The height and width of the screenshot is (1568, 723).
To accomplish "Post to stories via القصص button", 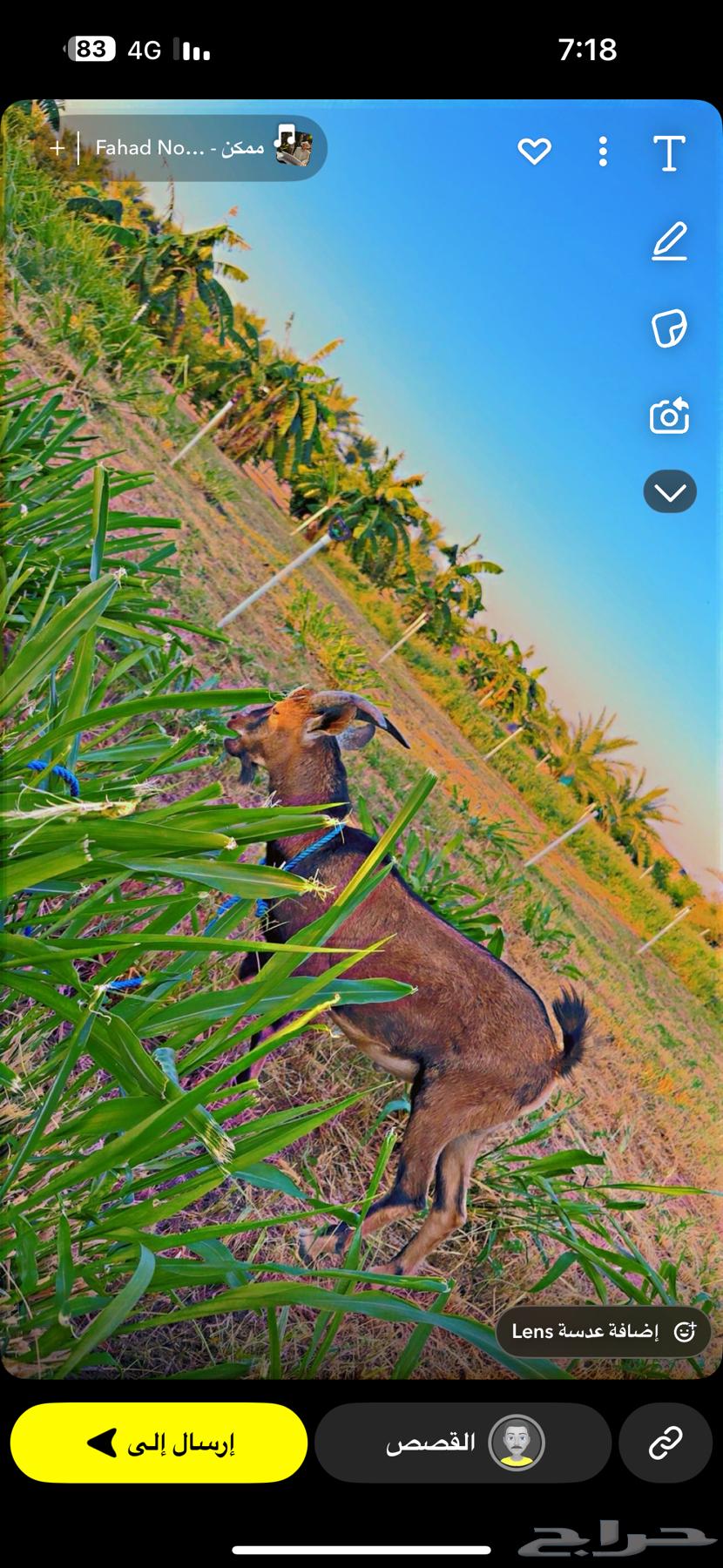I will point(463,1443).
